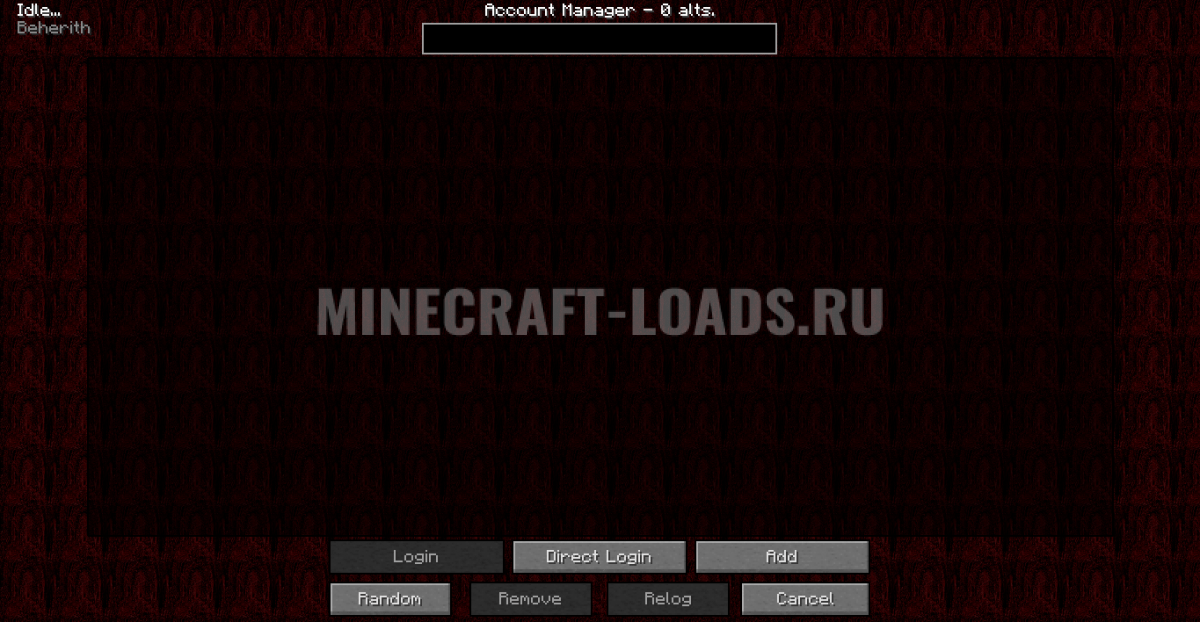Screen dimensions: 1200x622
Task: Open the Direct Login option
Action: tap(599, 557)
